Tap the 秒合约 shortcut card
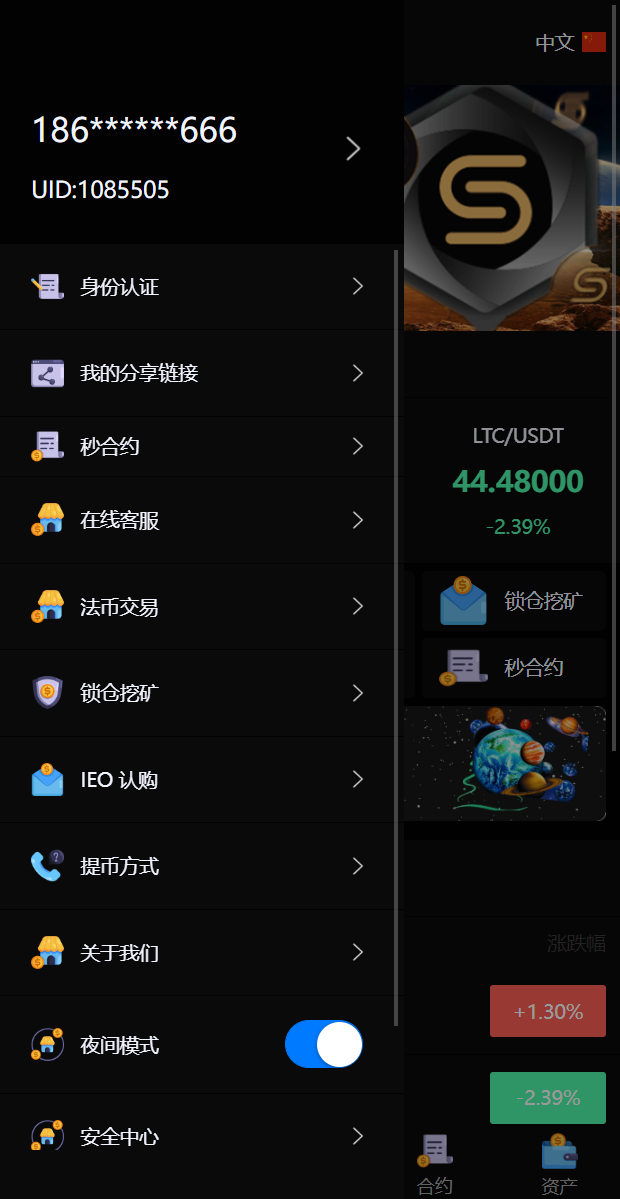The image size is (620, 1199). pos(513,667)
